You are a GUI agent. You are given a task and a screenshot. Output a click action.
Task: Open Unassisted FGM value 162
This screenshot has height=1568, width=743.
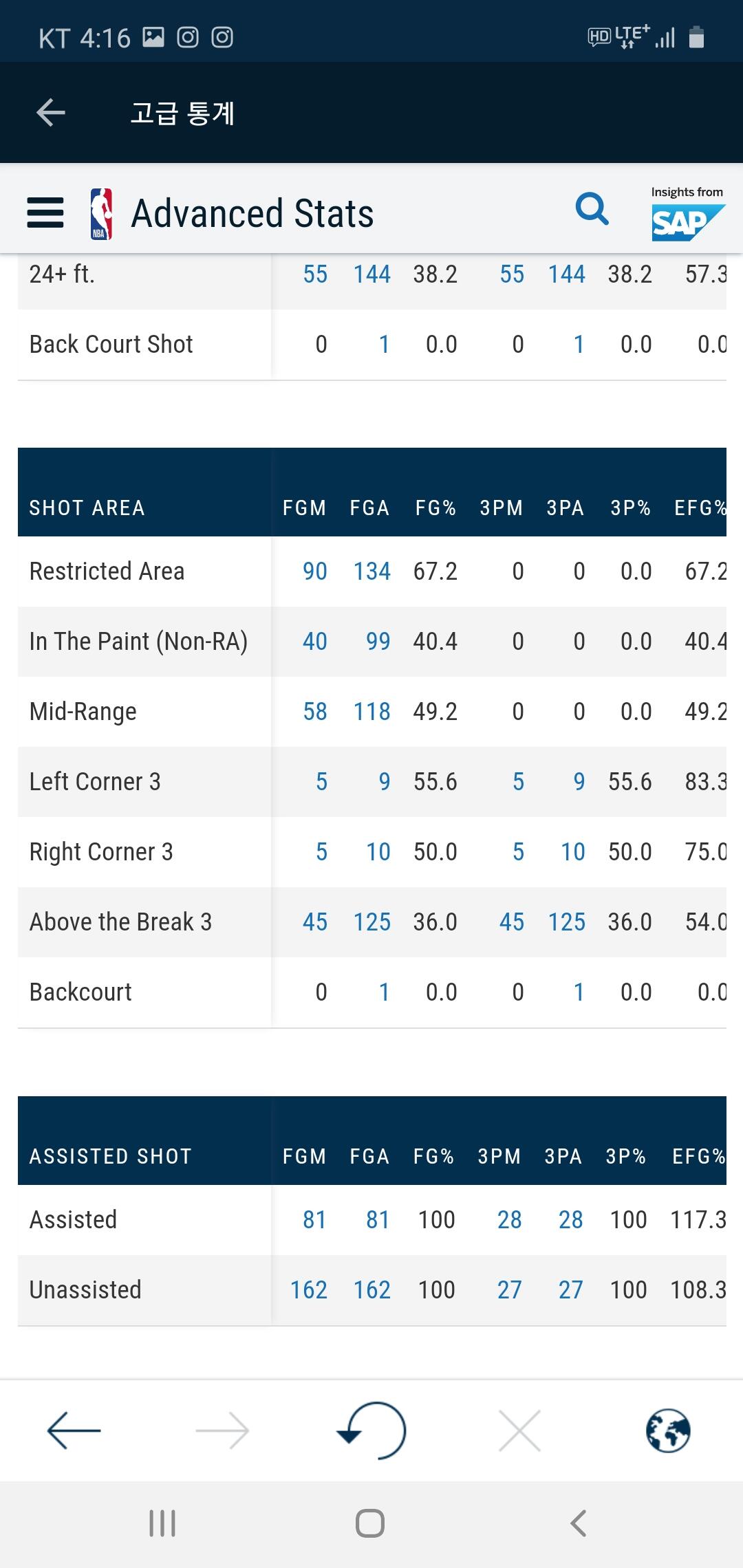click(309, 1290)
